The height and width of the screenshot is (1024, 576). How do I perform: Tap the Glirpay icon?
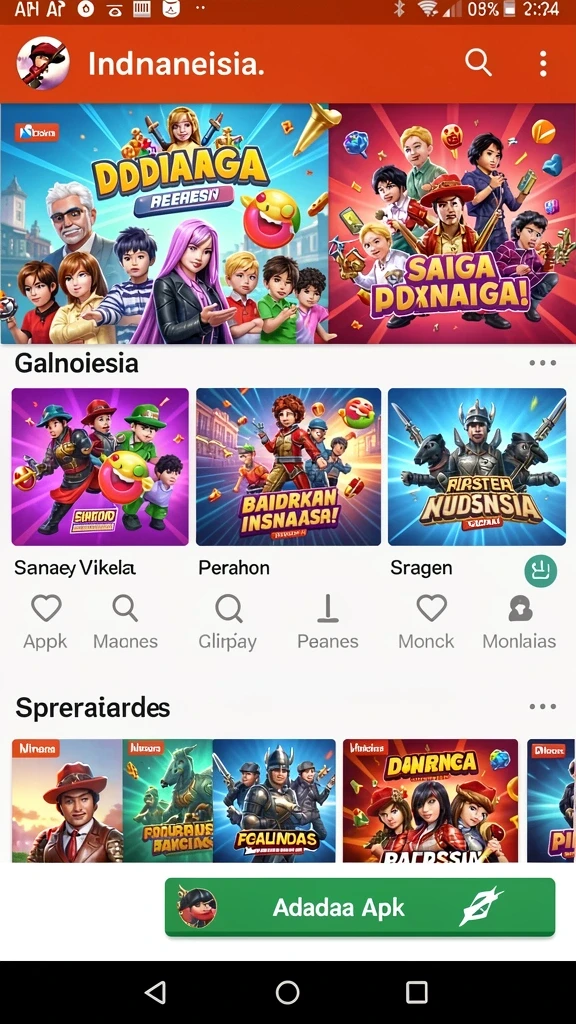point(229,609)
